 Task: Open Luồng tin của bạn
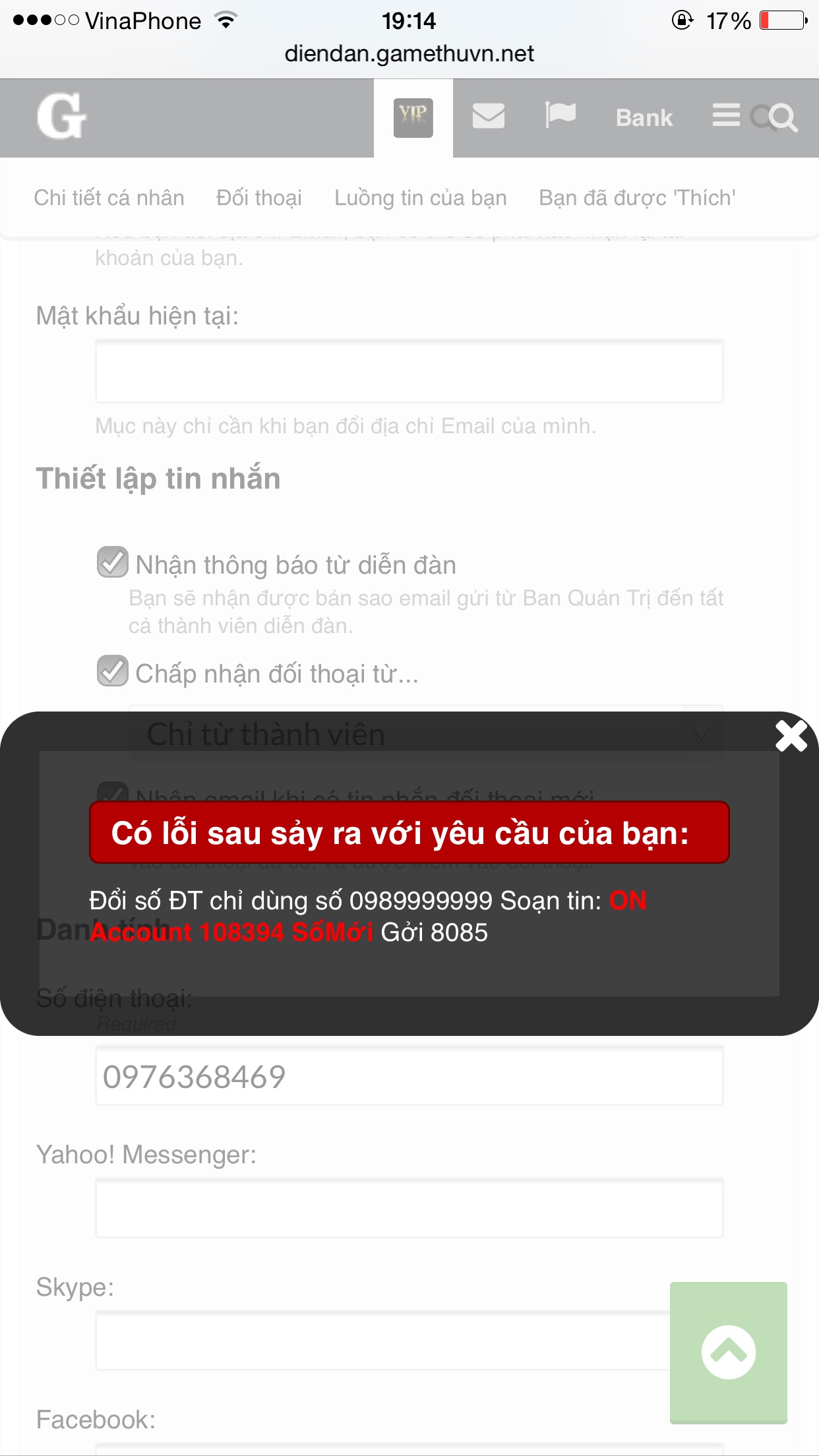(420, 198)
